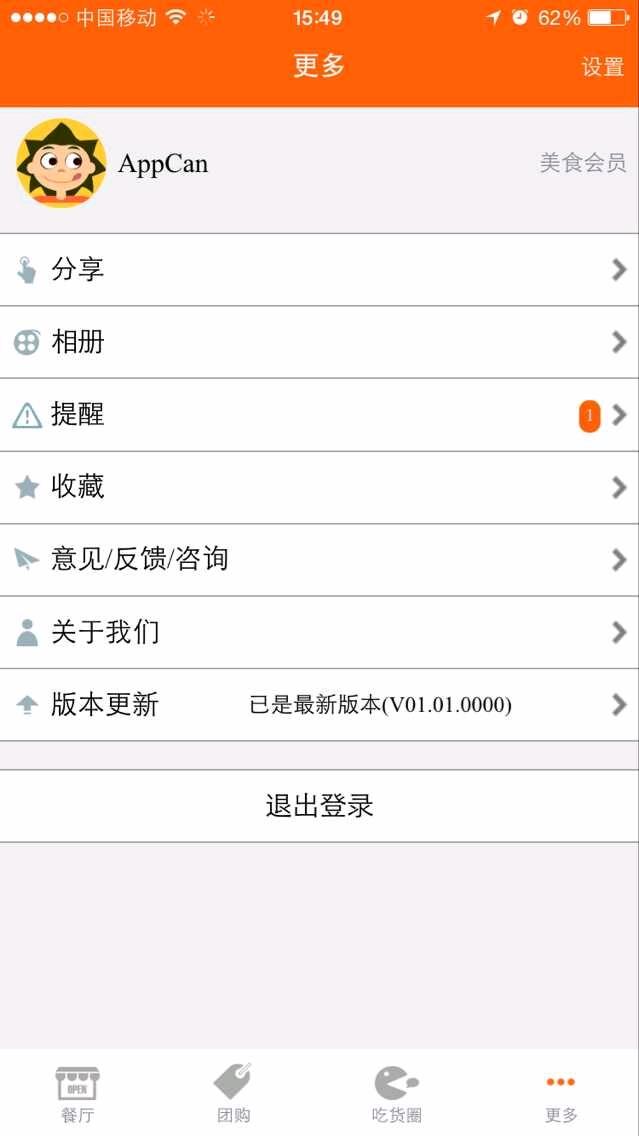The image size is (639, 1136).
Task: Open the 收藏 favorites row
Action: [320, 488]
